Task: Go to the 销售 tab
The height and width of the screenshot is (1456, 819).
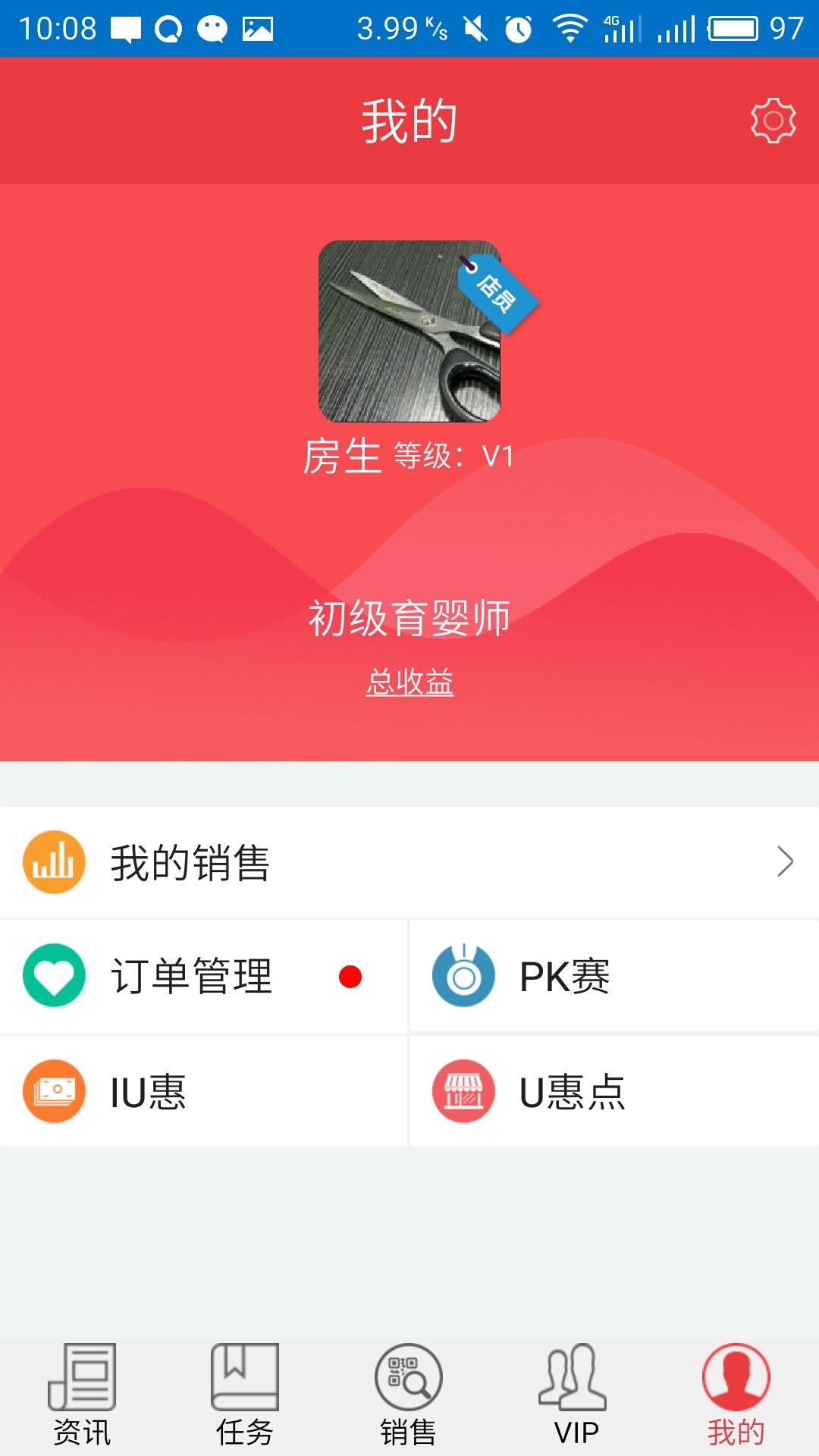Action: click(409, 1394)
